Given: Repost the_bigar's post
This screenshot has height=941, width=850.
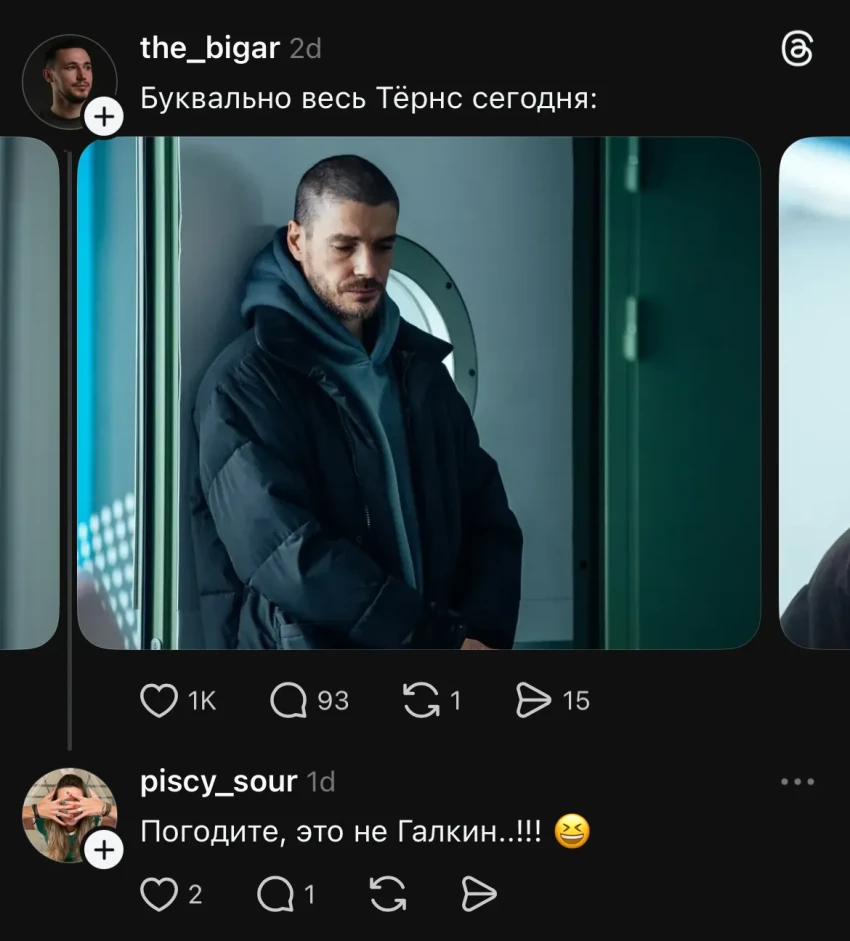Looking at the screenshot, I should [421, 701].
